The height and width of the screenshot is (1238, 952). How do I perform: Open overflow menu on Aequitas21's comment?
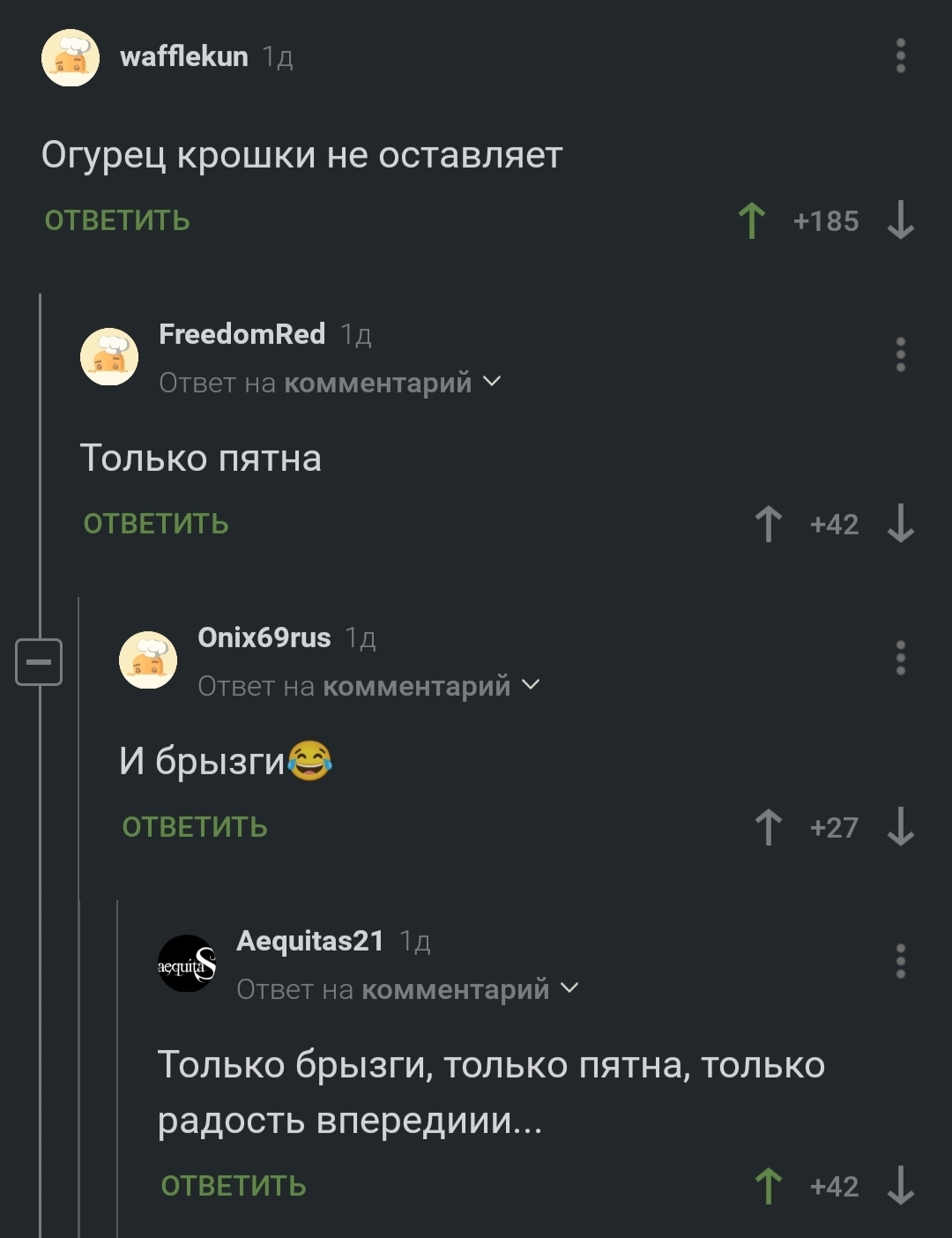tap(900, 961)
